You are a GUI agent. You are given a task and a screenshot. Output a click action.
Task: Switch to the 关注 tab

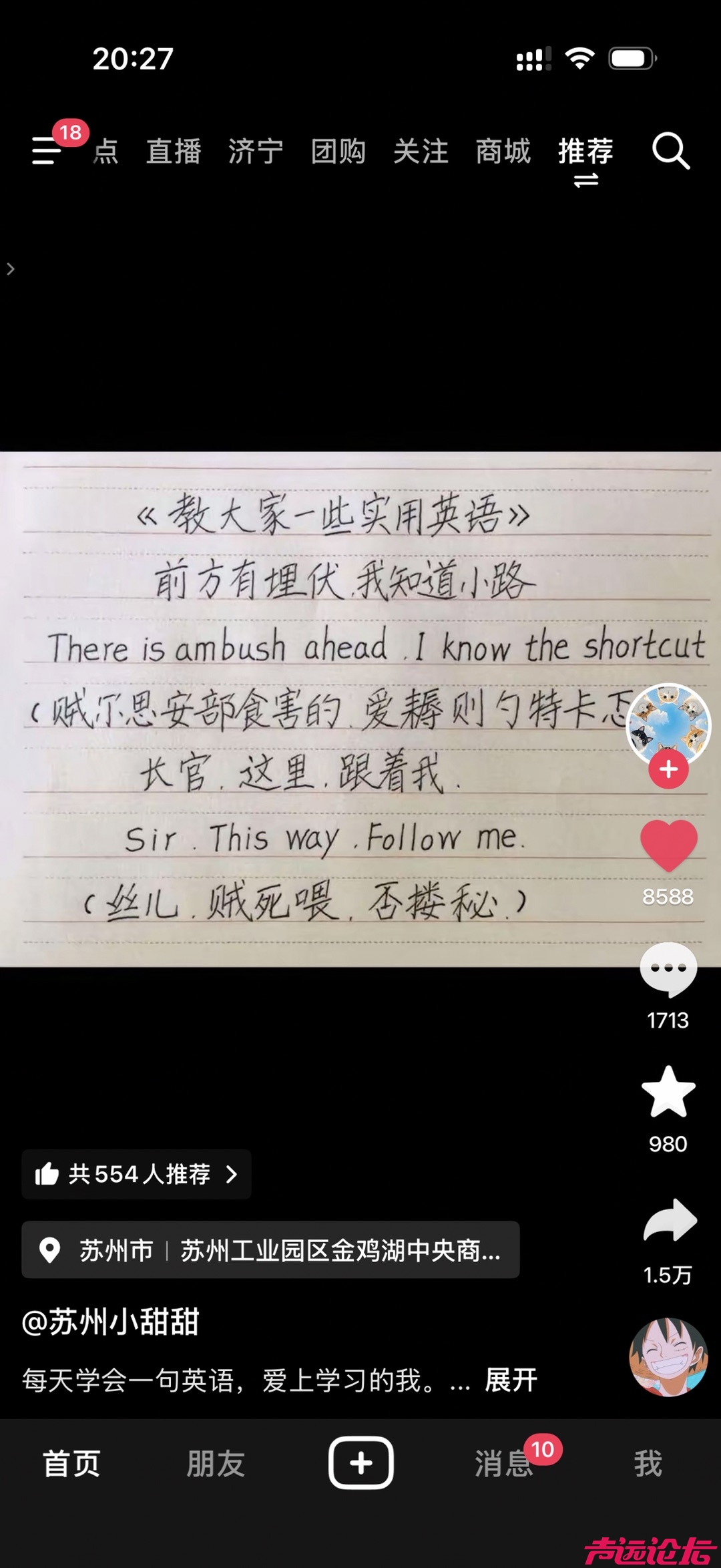coord(421,151)
